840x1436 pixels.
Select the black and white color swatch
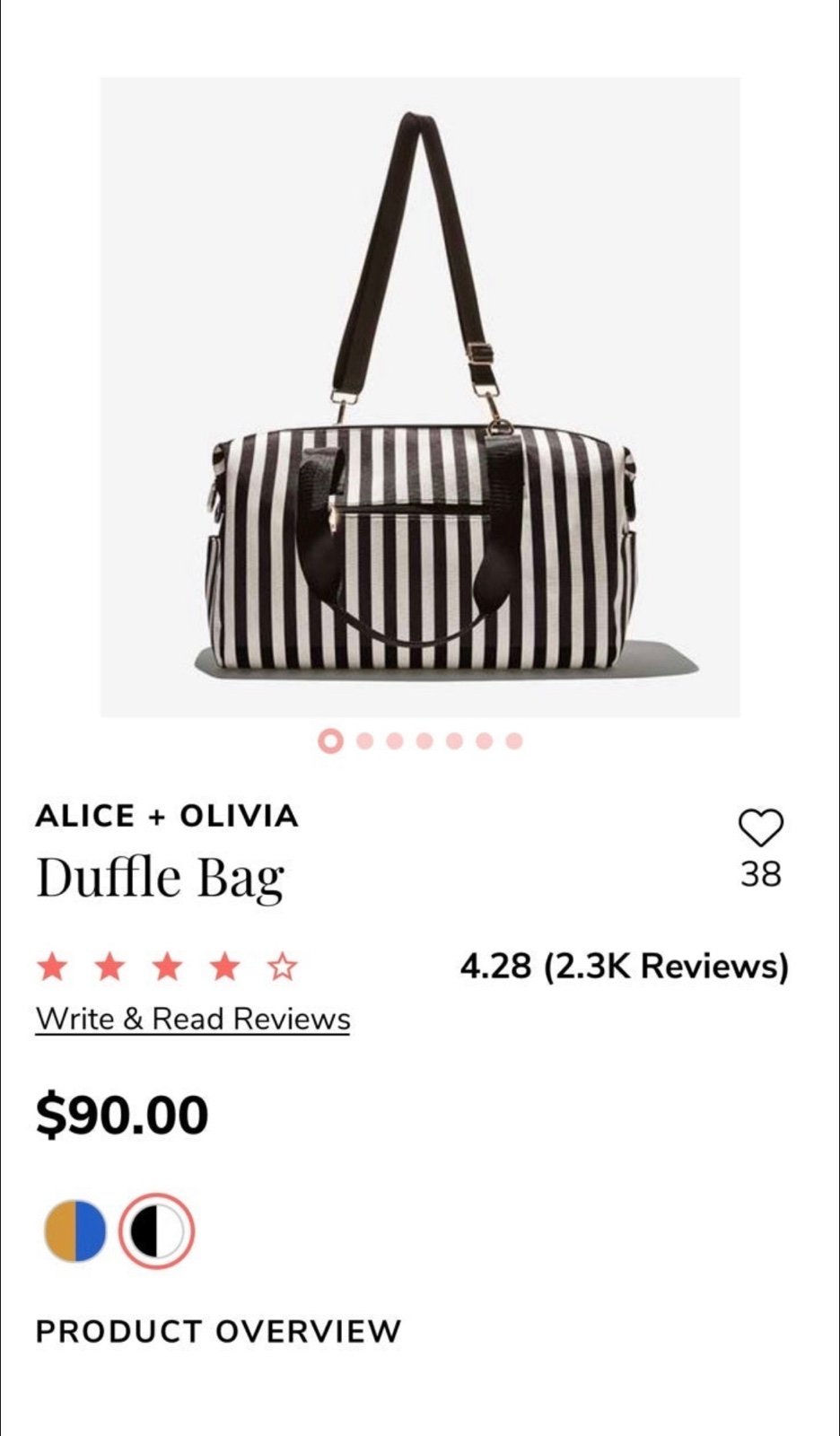click(157, 1230)
